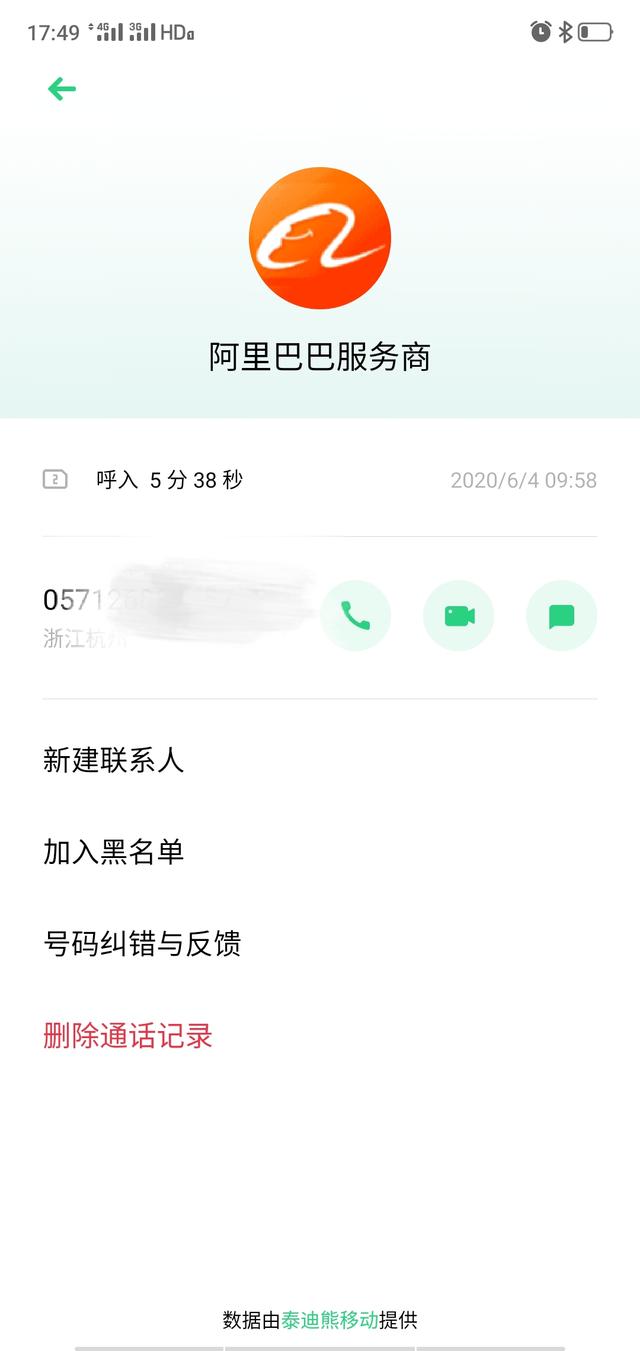Call the number with the phone icon
The width and height of the screenshot is (640, 1351).
pos(356,615)
